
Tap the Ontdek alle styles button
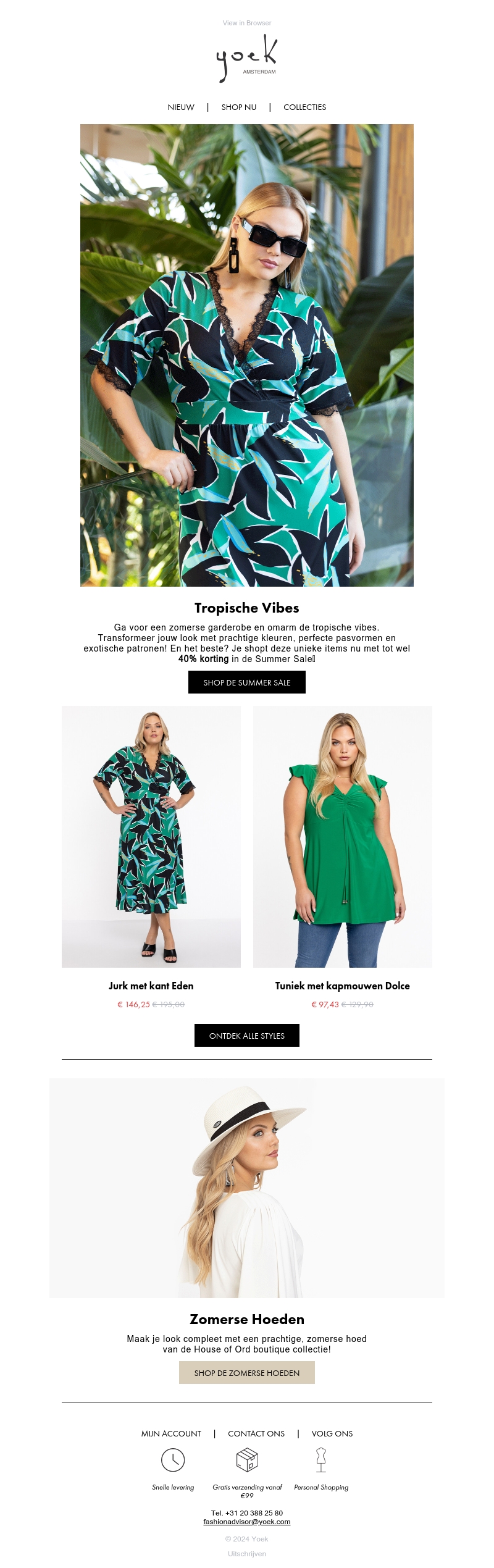246,1036
